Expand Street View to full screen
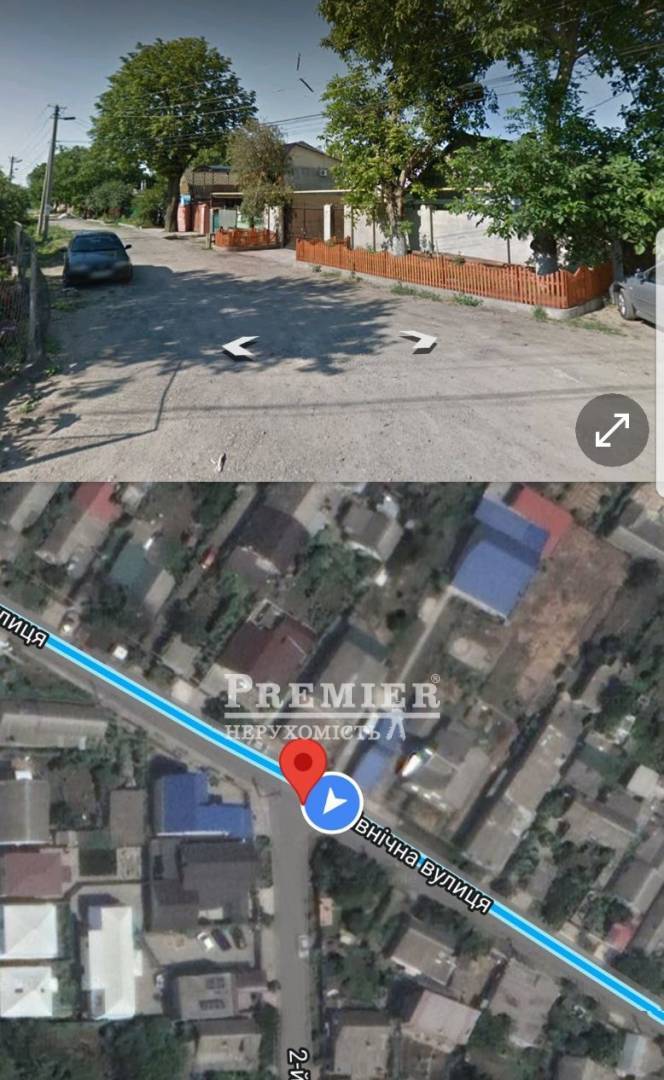The width and height of the screenshot is (664, 1080). click(612, 430)
